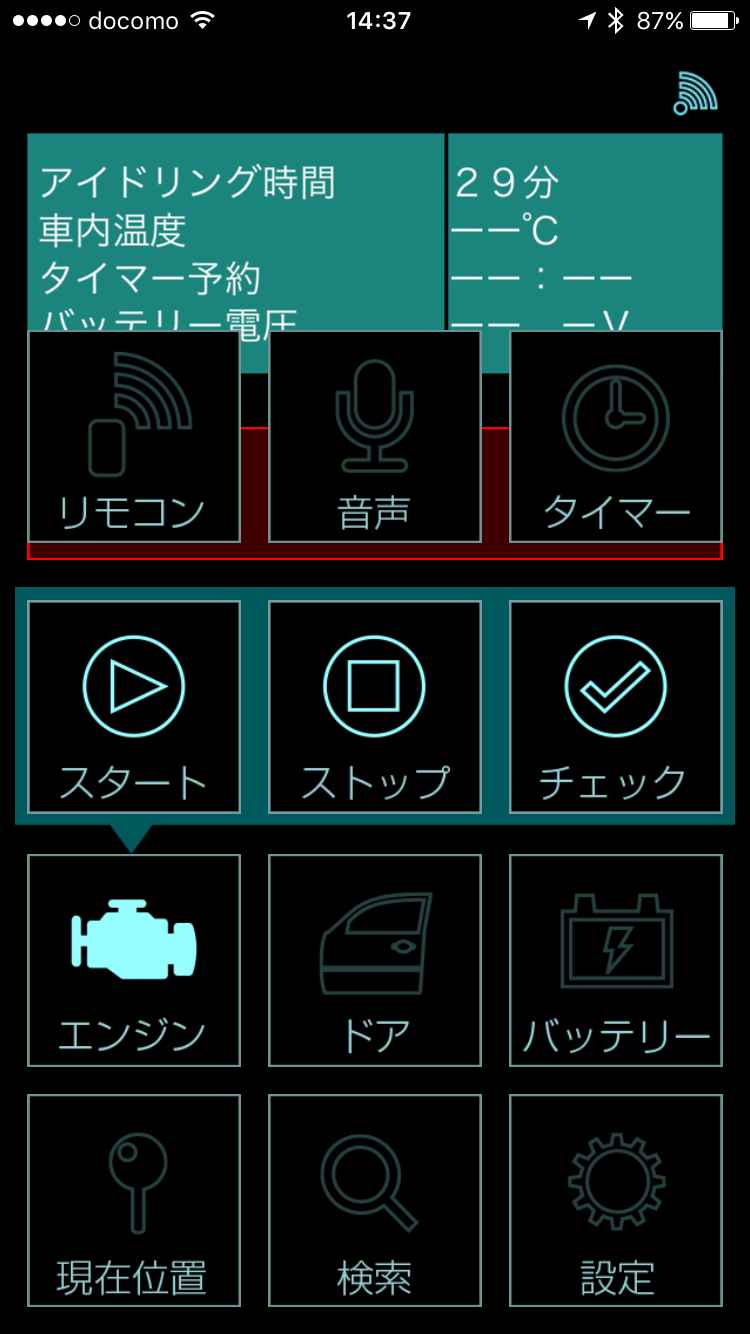Image resolution: width=750 pixels, height=1334 pixels.
Task: Tap ストップ to stop the engine
Action: click(x=375, y=707)
